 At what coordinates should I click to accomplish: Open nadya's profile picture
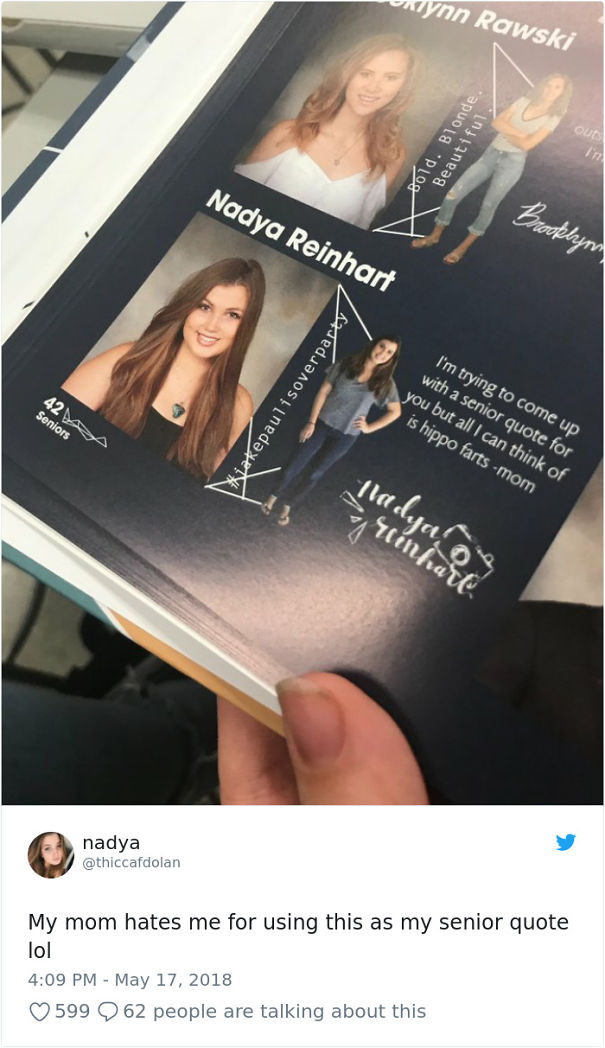click(51, 854)
